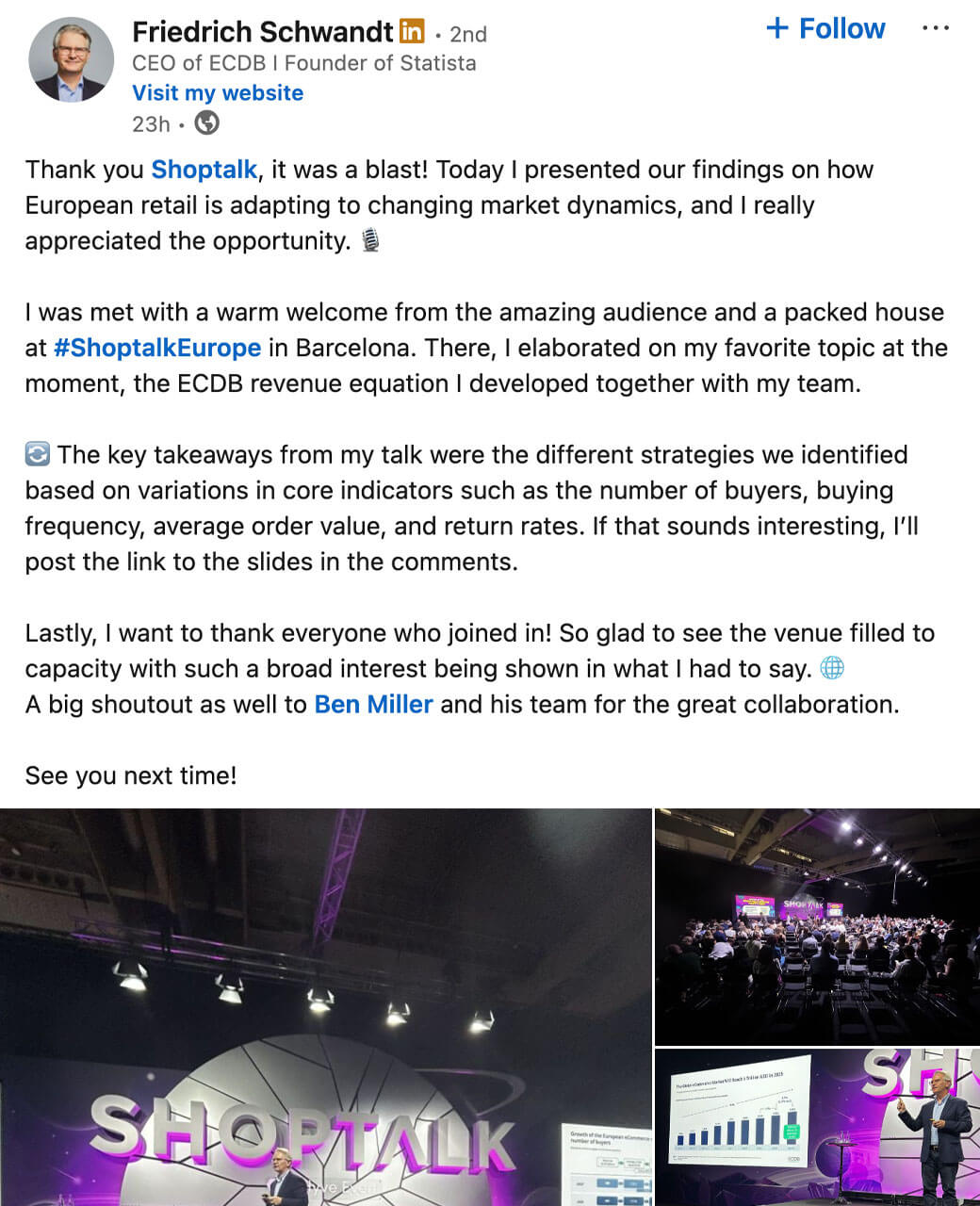Open the photo of speaker with chart
The image size is (980, 1206).
[817, 1127]
